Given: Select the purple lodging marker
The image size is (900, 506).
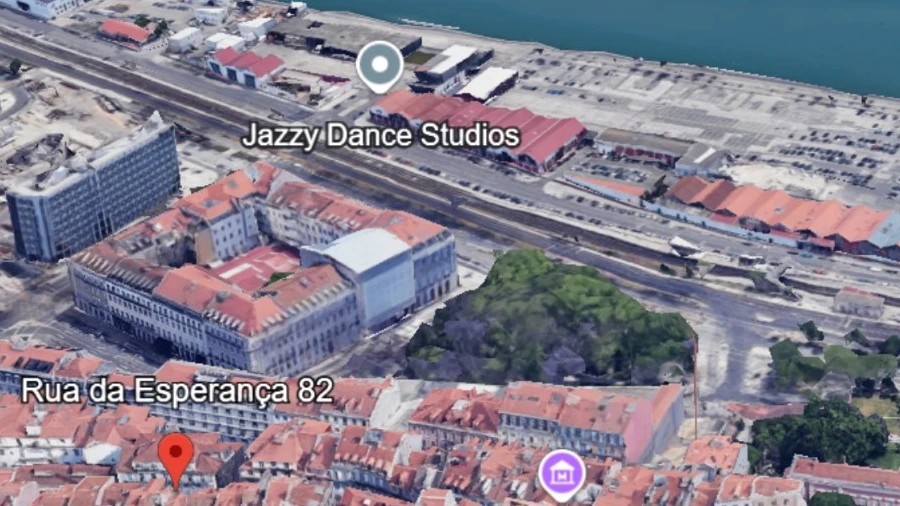Looking at the screenshot, I should click(x=560, y=472).
